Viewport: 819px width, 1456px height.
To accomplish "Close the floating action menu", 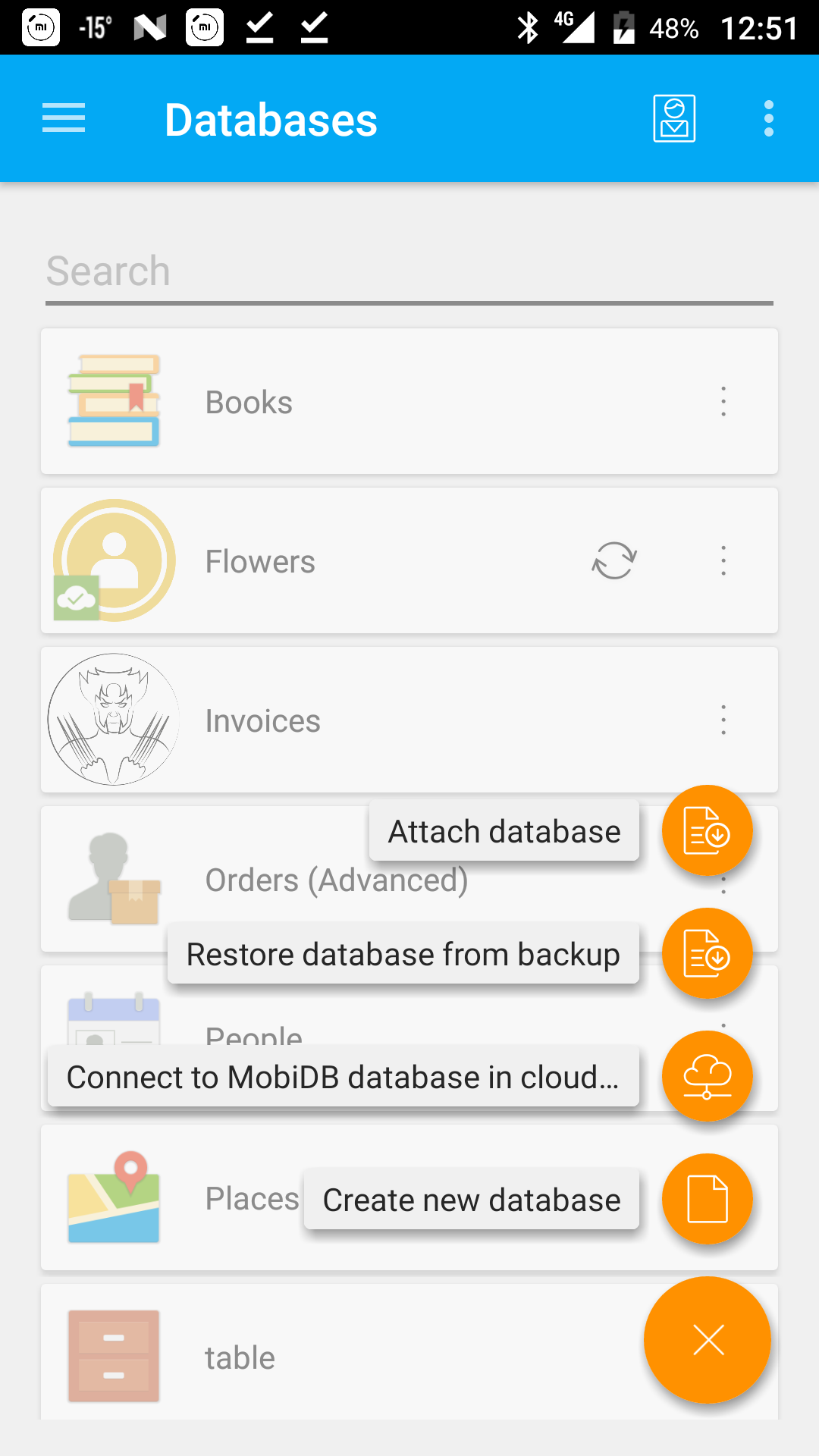I will pyautogui.click(x=708, y=1341).
